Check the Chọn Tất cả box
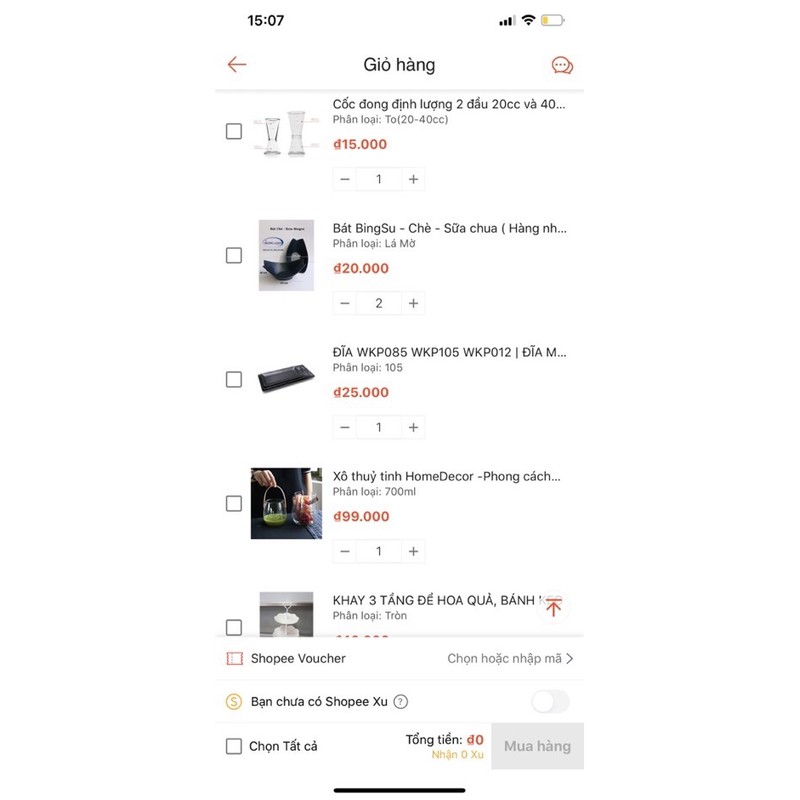The height and width of the screenshot is (800, 800). point(234,746)
